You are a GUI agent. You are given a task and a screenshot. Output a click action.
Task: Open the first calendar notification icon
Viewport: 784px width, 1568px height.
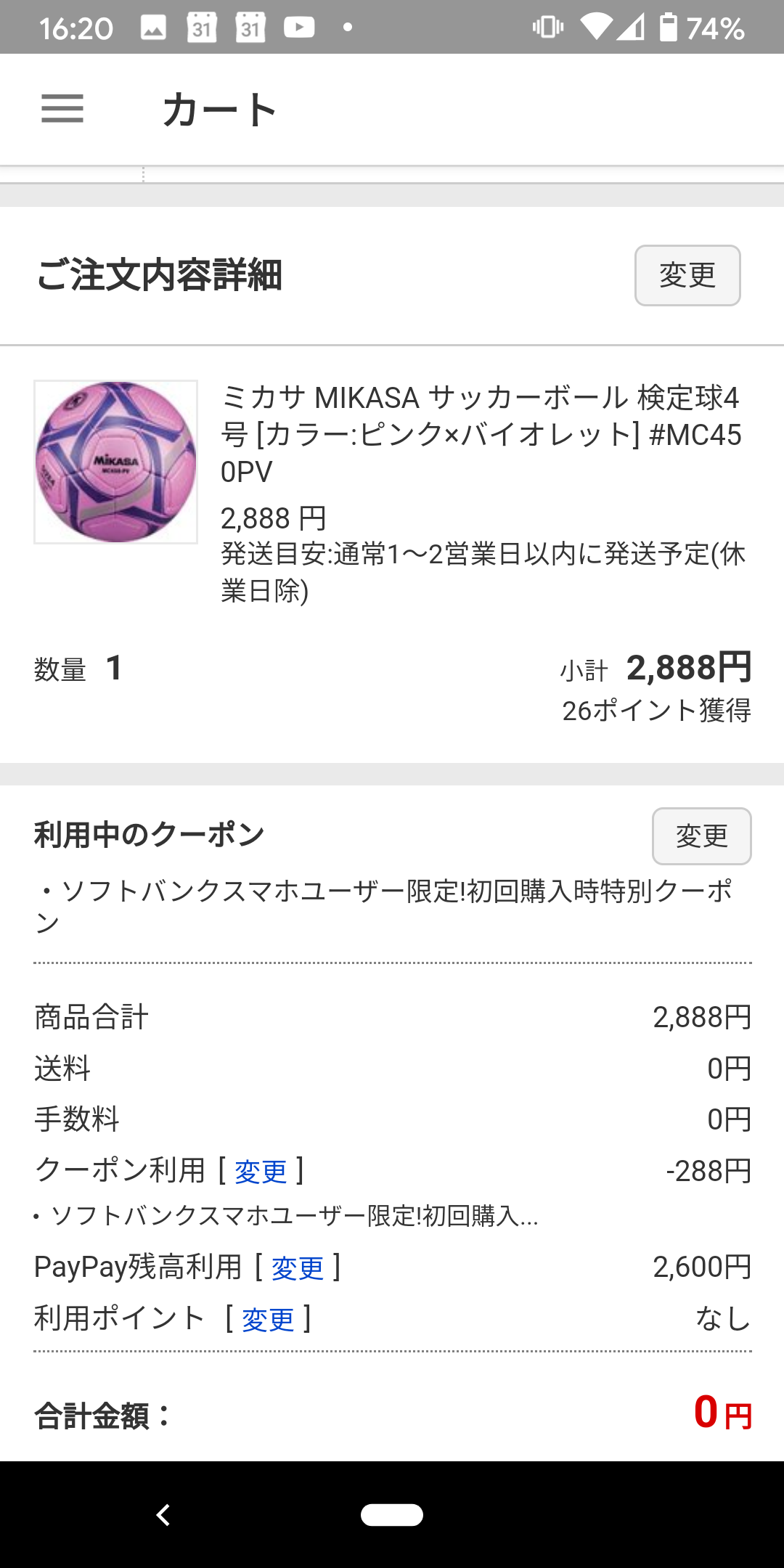(x=203, y=28)
